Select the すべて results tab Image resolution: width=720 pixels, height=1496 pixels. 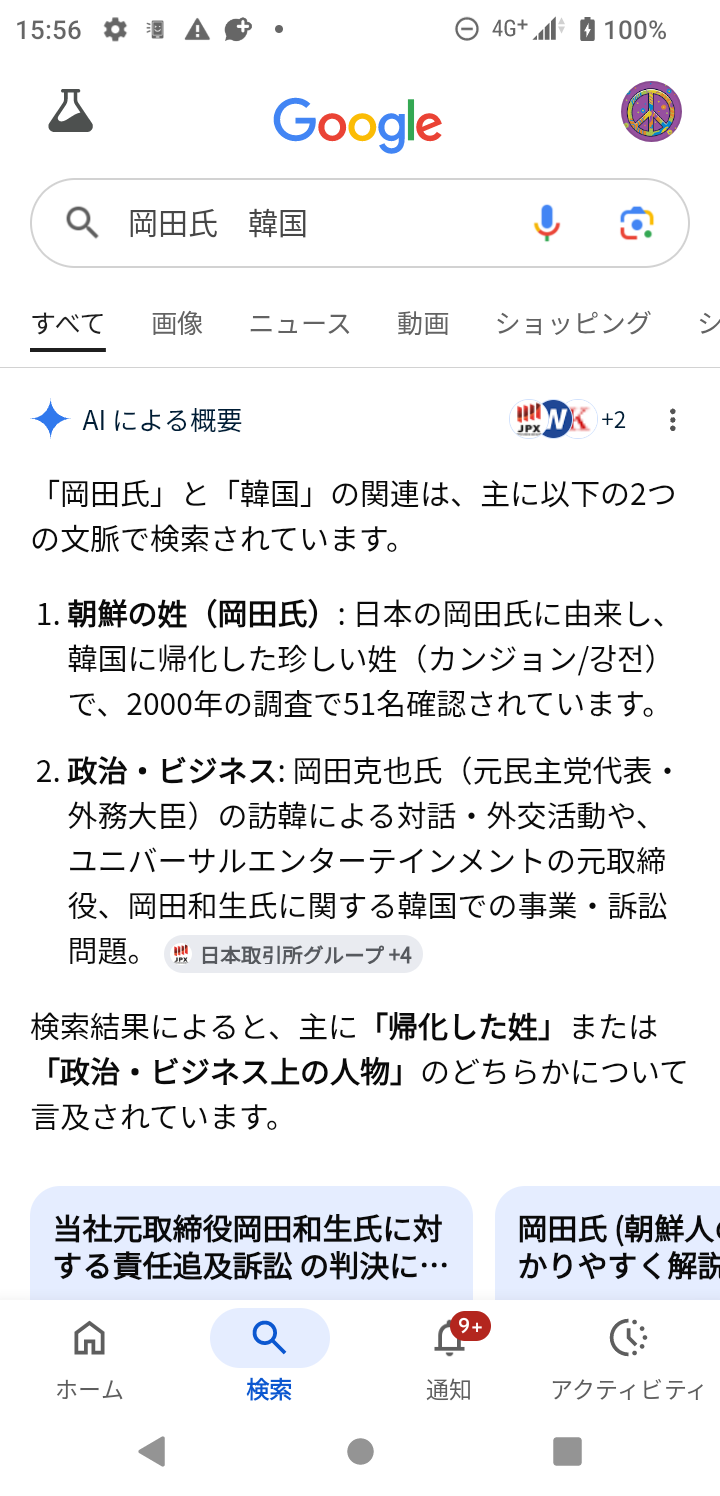68,323
